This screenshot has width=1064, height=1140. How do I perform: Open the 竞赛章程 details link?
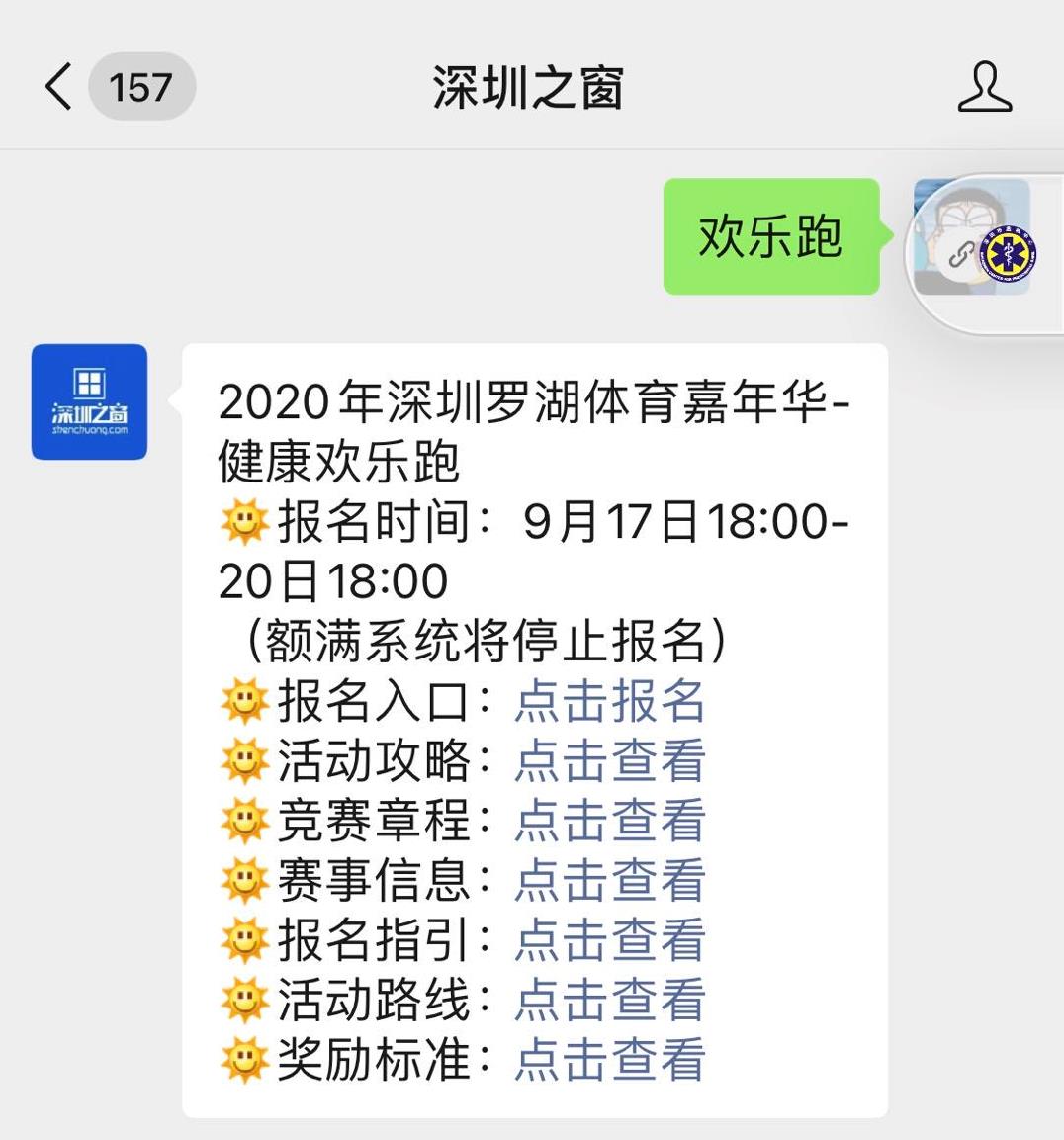(609, 821)
